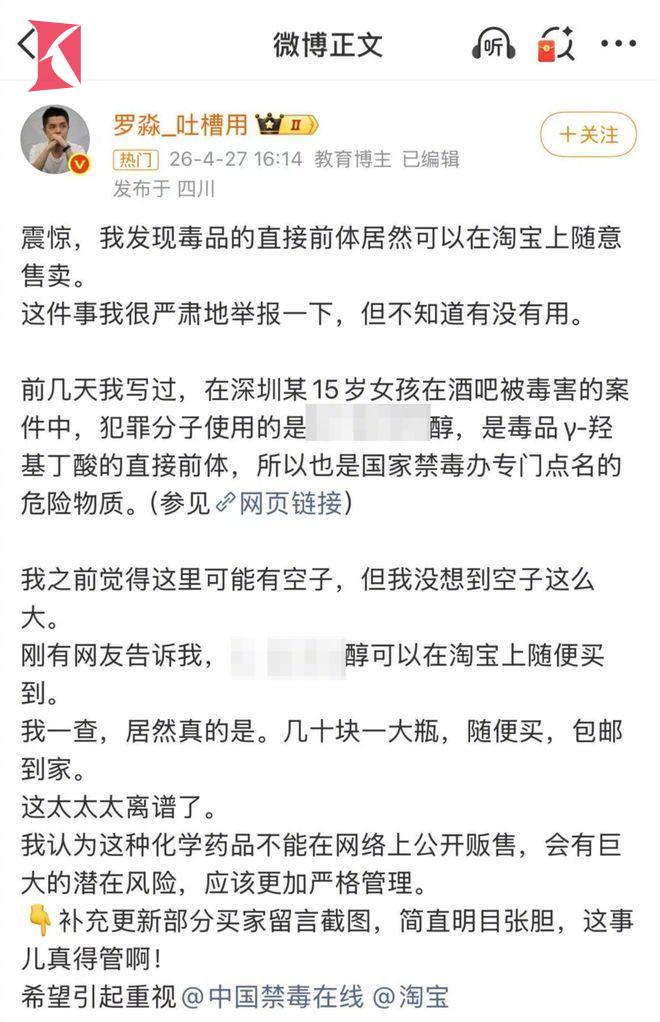Viewport: 660px width, 1022px height.
Task: Open the @淘宝 mention
Action: pos(410,996)
